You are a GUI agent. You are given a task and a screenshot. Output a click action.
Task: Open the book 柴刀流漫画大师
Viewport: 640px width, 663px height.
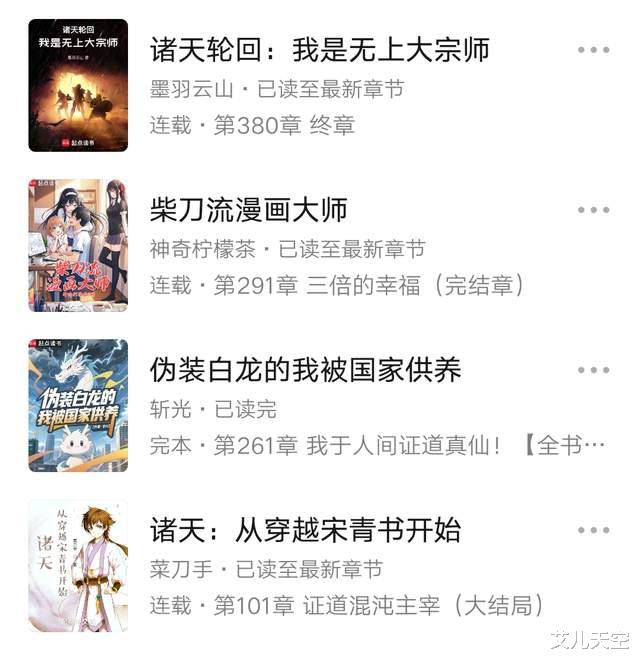coord(248,210)
